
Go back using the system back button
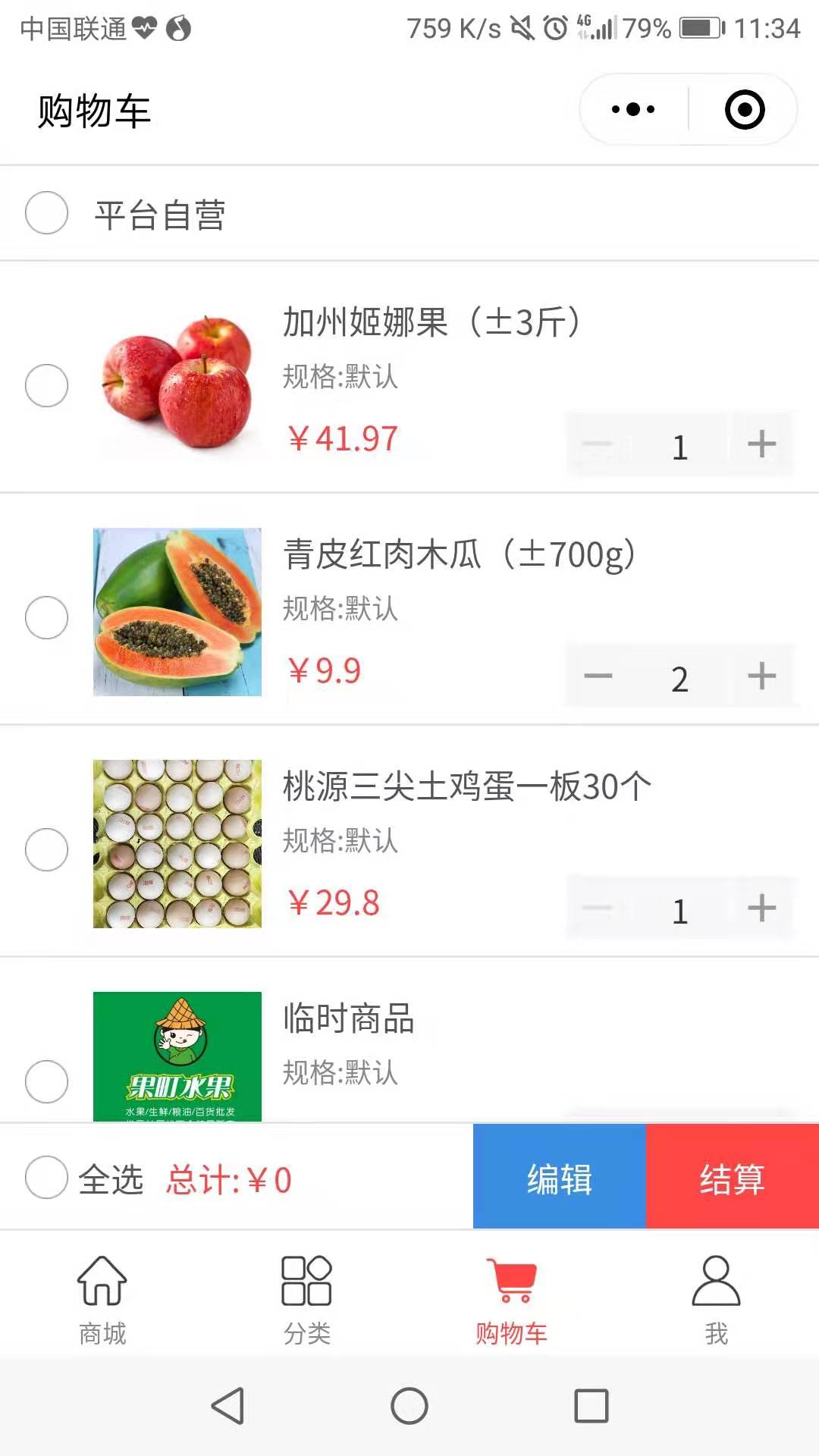[x=227, y=1407]
